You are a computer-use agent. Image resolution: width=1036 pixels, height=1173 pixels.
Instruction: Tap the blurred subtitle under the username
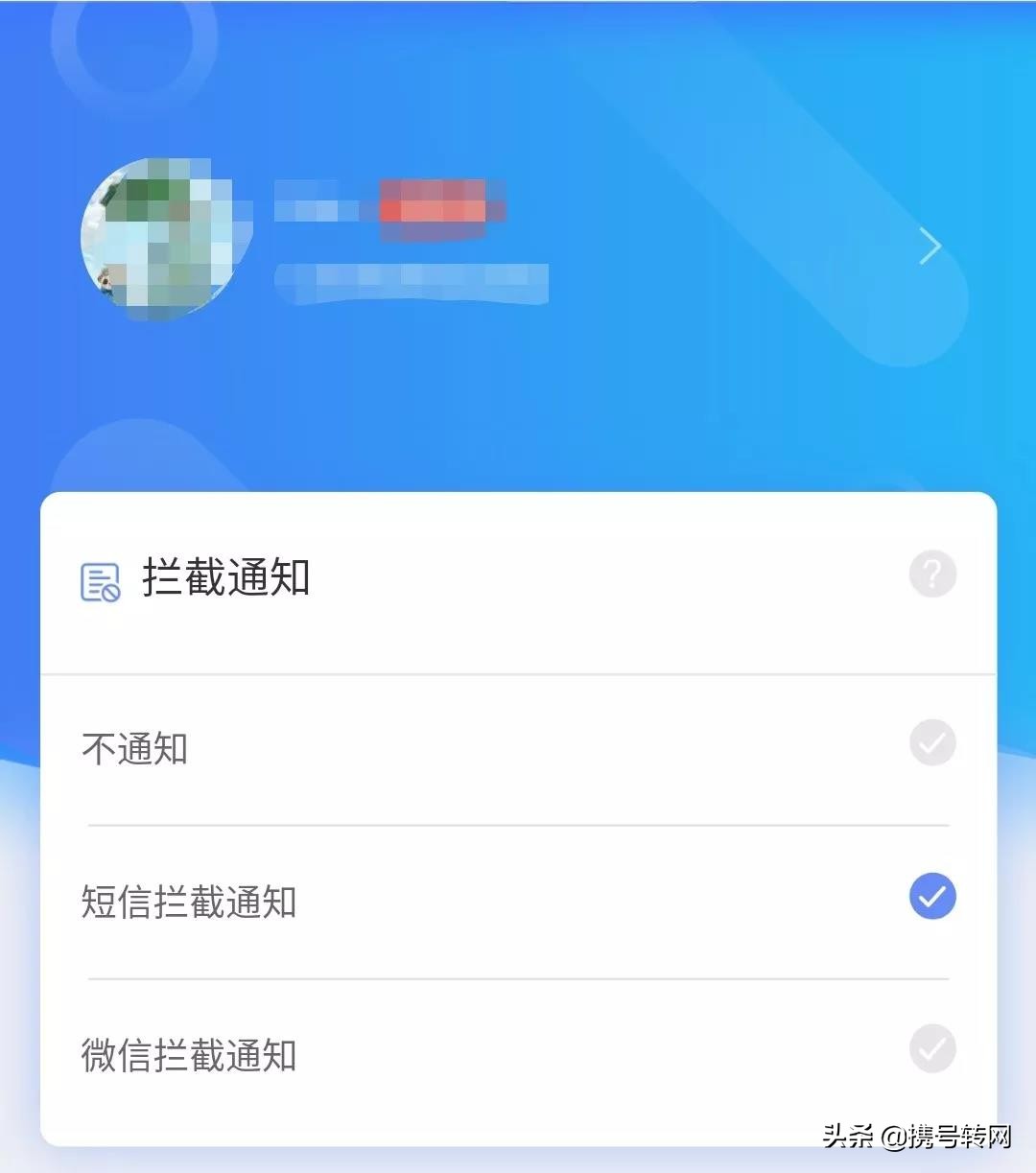click(411, 284)
